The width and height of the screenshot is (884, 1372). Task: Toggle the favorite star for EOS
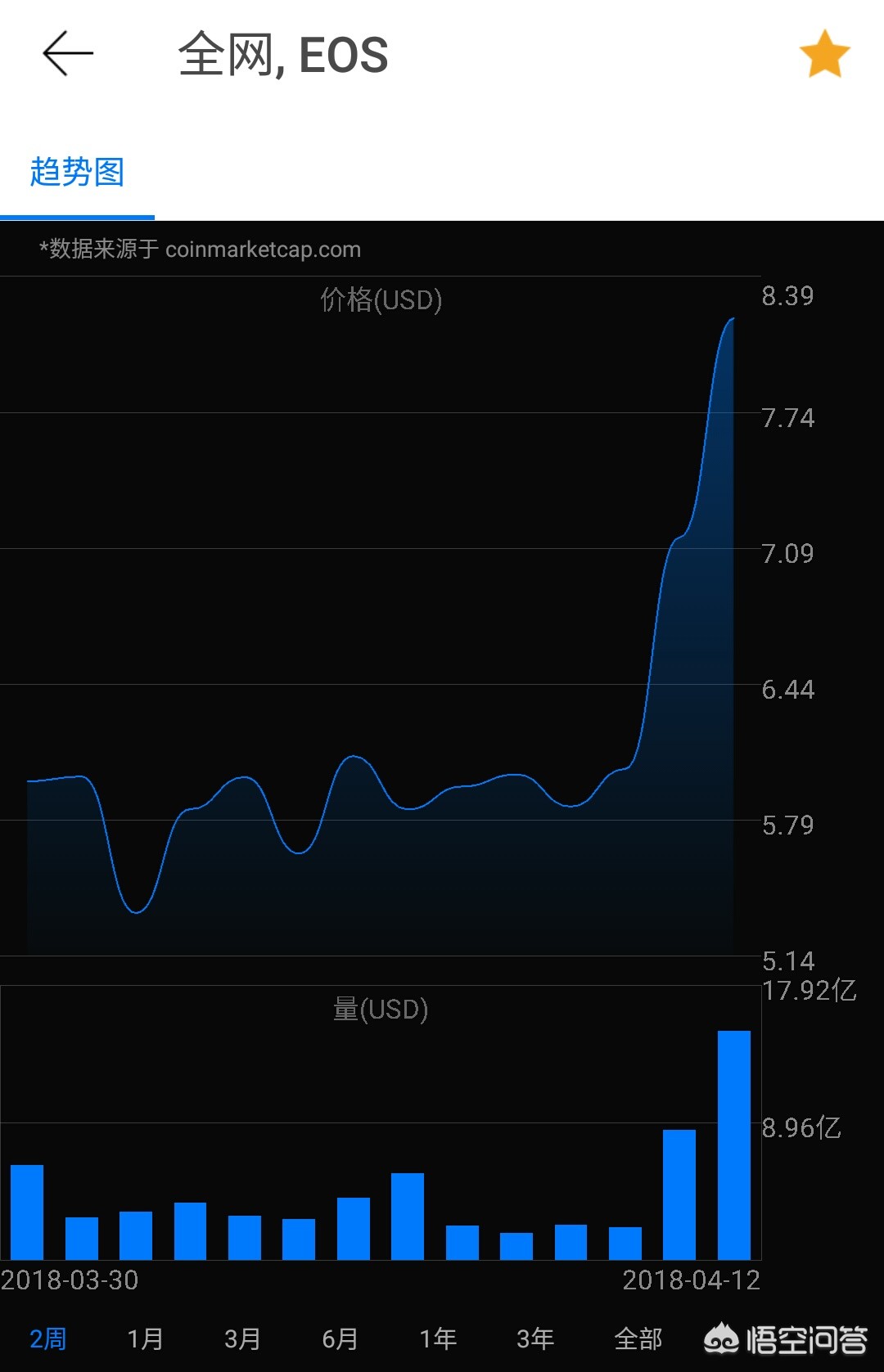coord(824,54)
